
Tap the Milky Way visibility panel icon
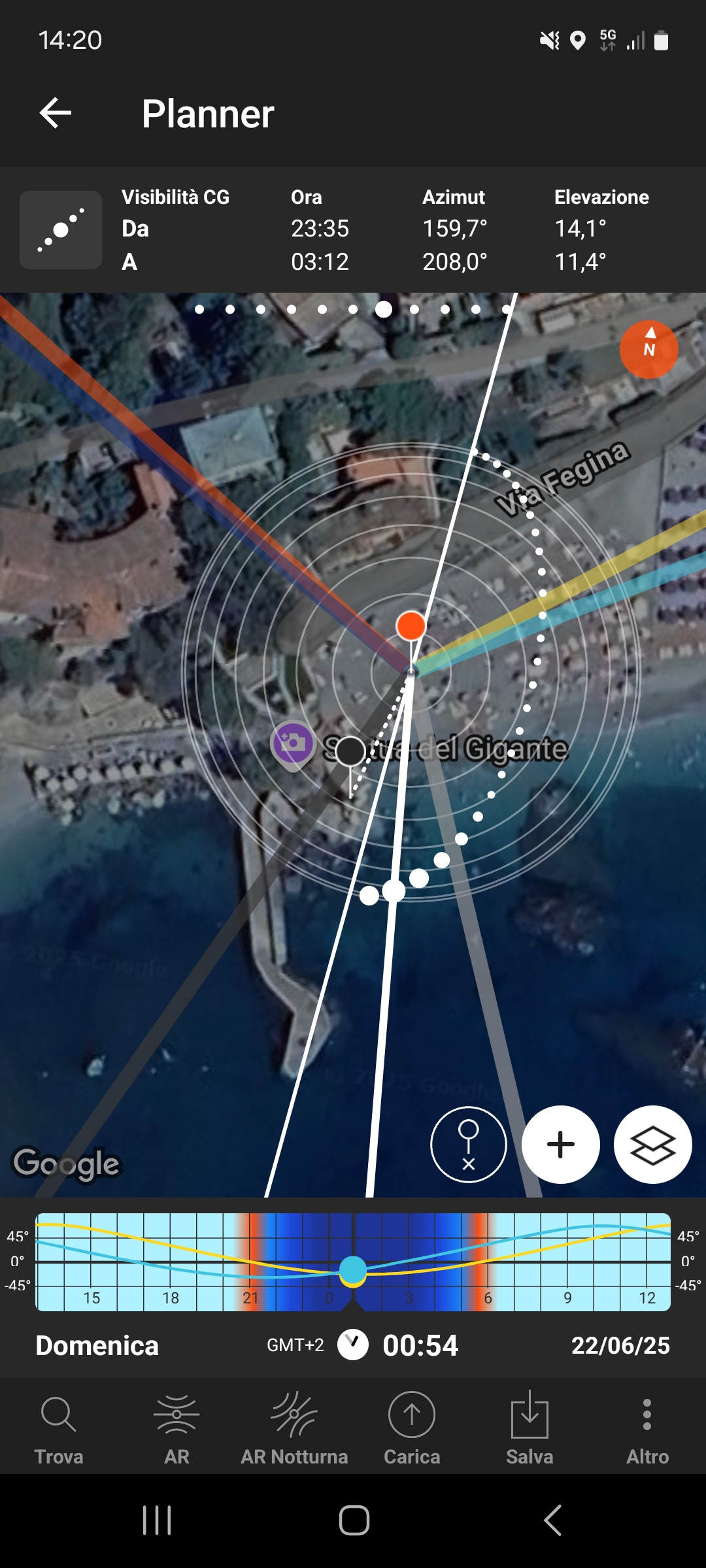pyautogui.click(x=61, y=230)
